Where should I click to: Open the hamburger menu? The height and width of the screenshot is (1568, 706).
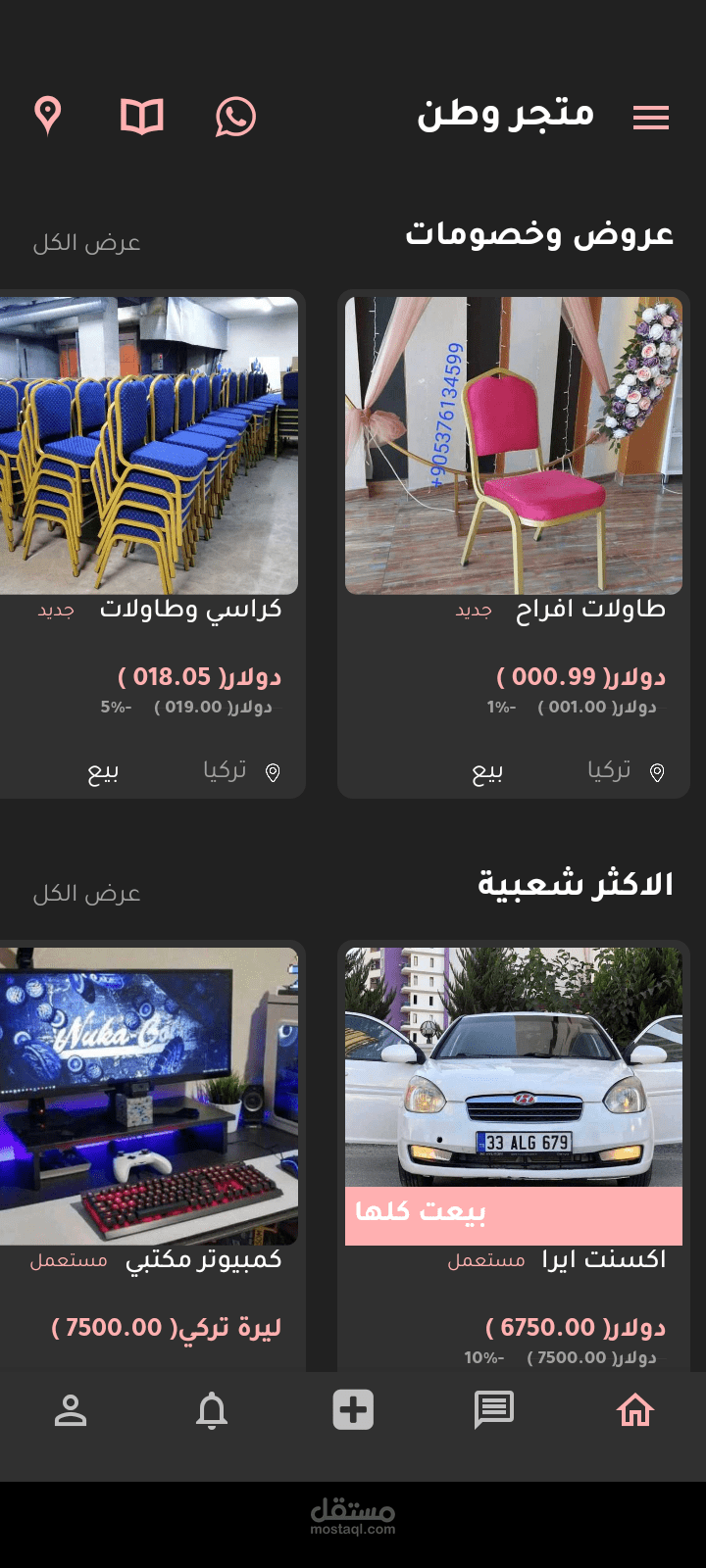coord(652,116)
